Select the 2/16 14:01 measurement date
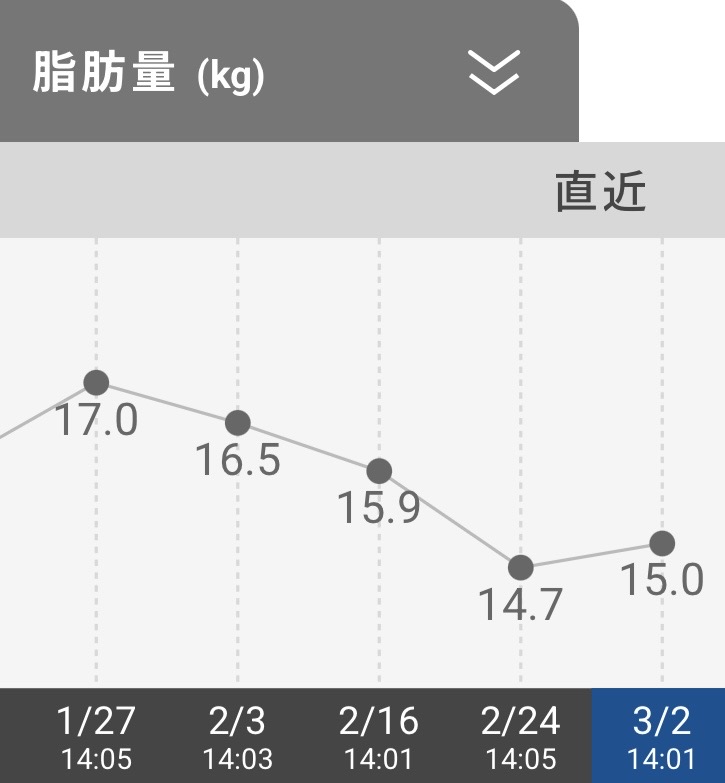The image size is (725, 783). [378, 736]
